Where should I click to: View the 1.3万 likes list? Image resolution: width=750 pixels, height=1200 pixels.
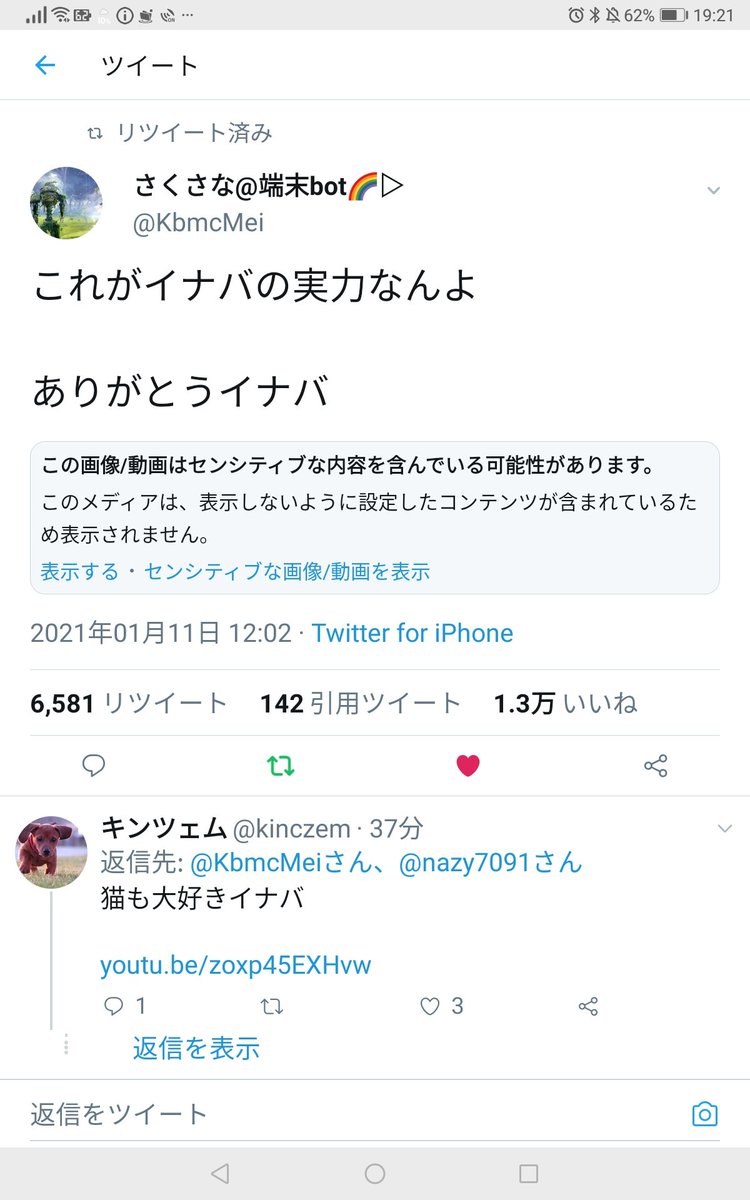565,704
